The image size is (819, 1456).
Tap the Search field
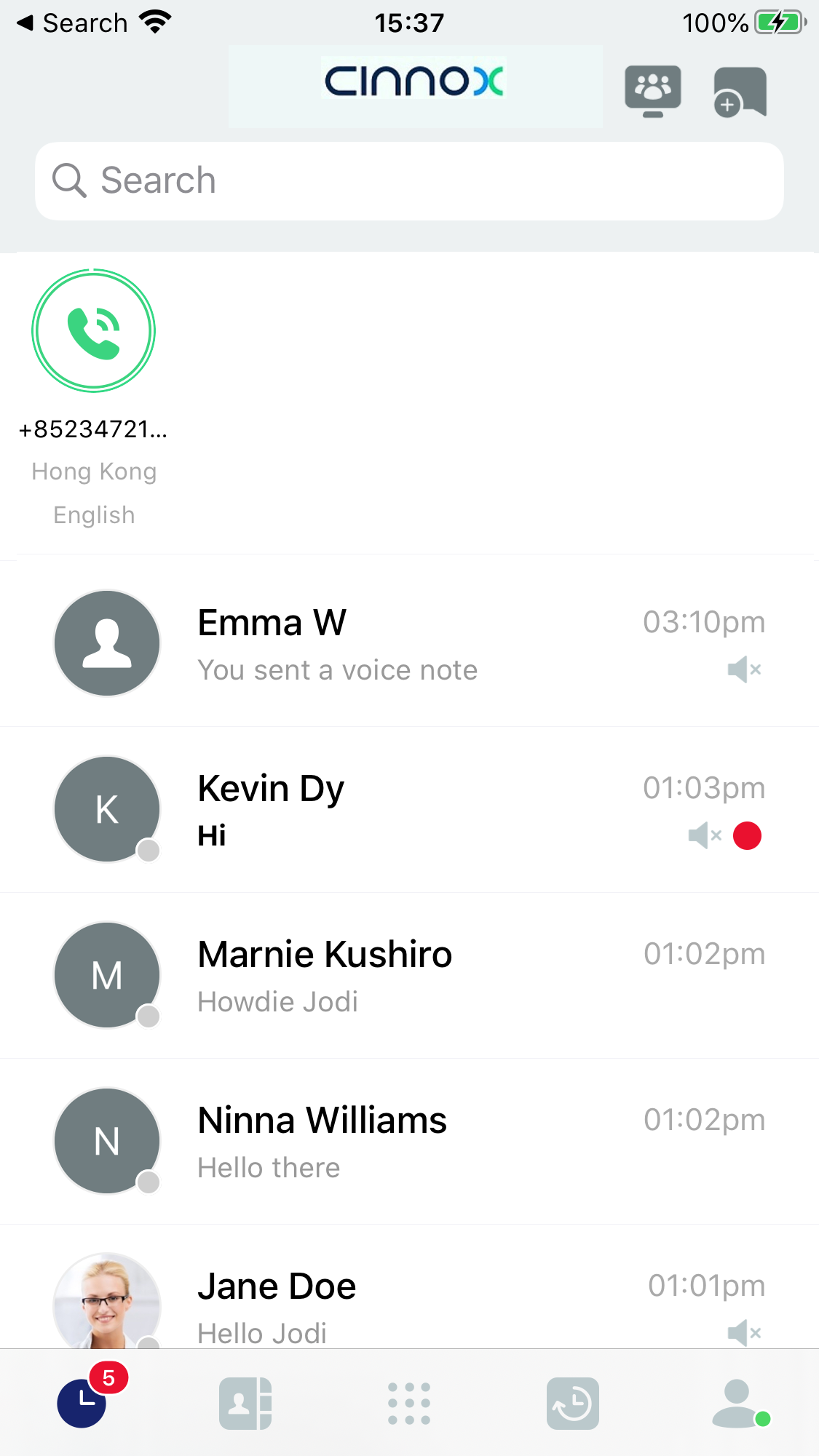(409, 181)
